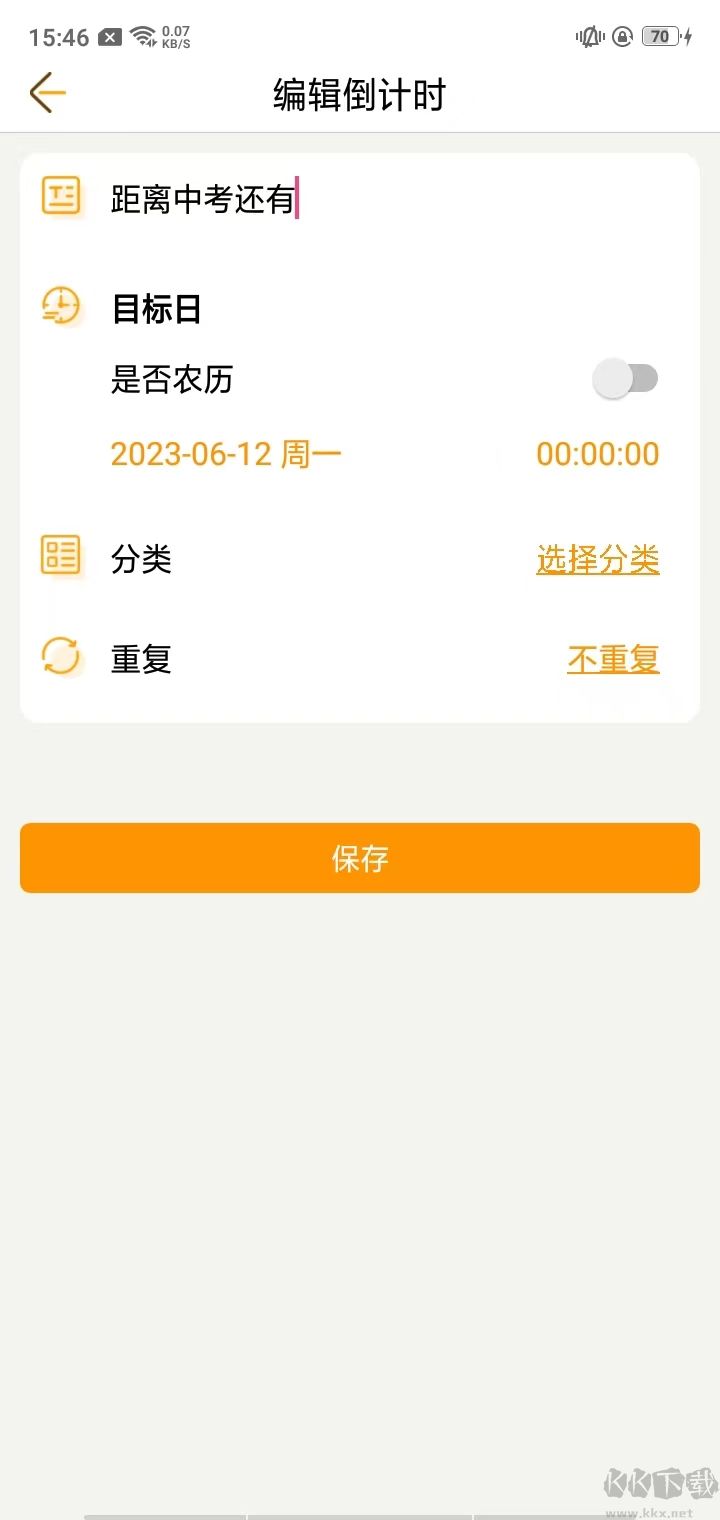720x1520 pixels.
Task: Click the clock icon next to 目标日
Action: click(61, 307)
